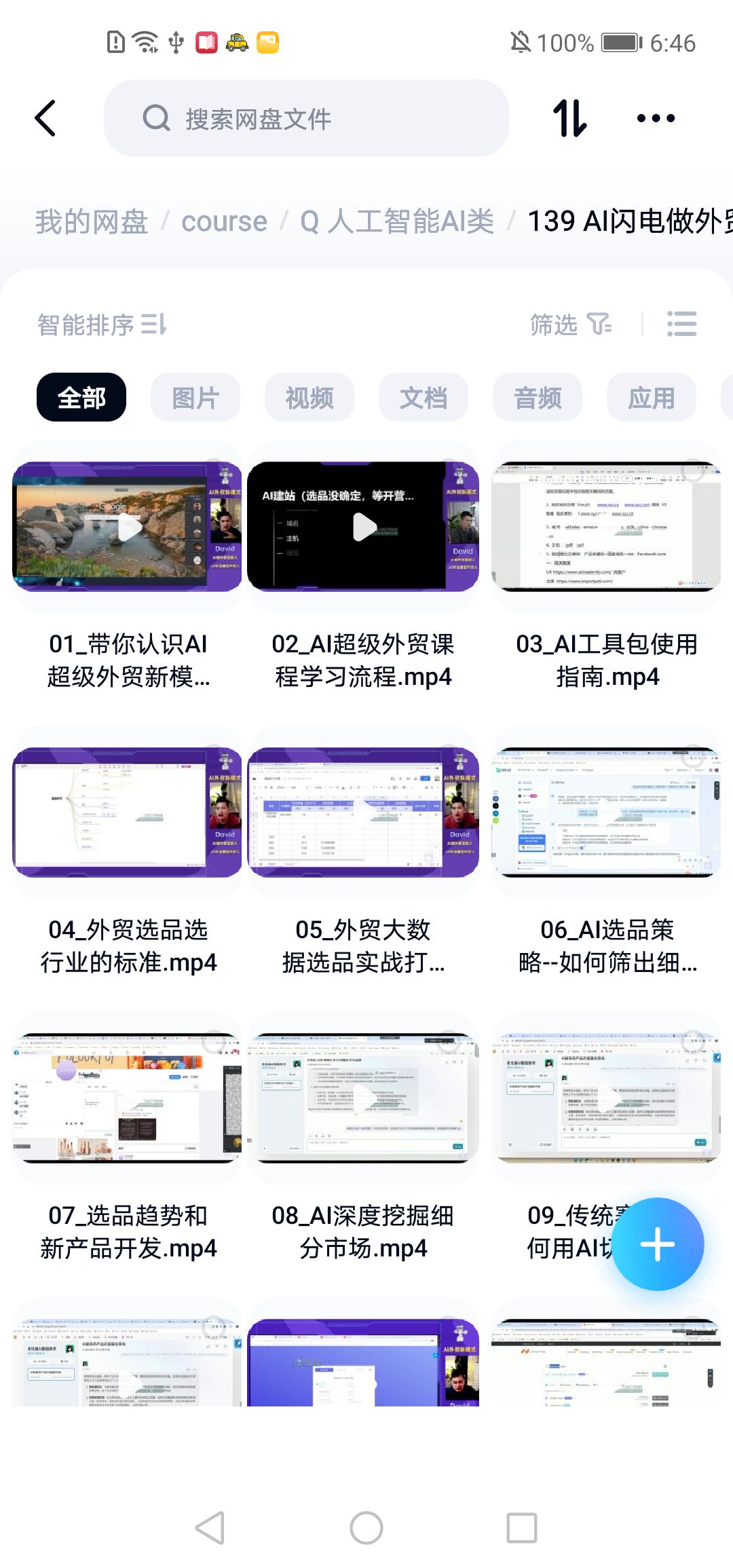Filter by 音频 files
The width and height of the screenshot is (733, 1568).
(538, 398)
